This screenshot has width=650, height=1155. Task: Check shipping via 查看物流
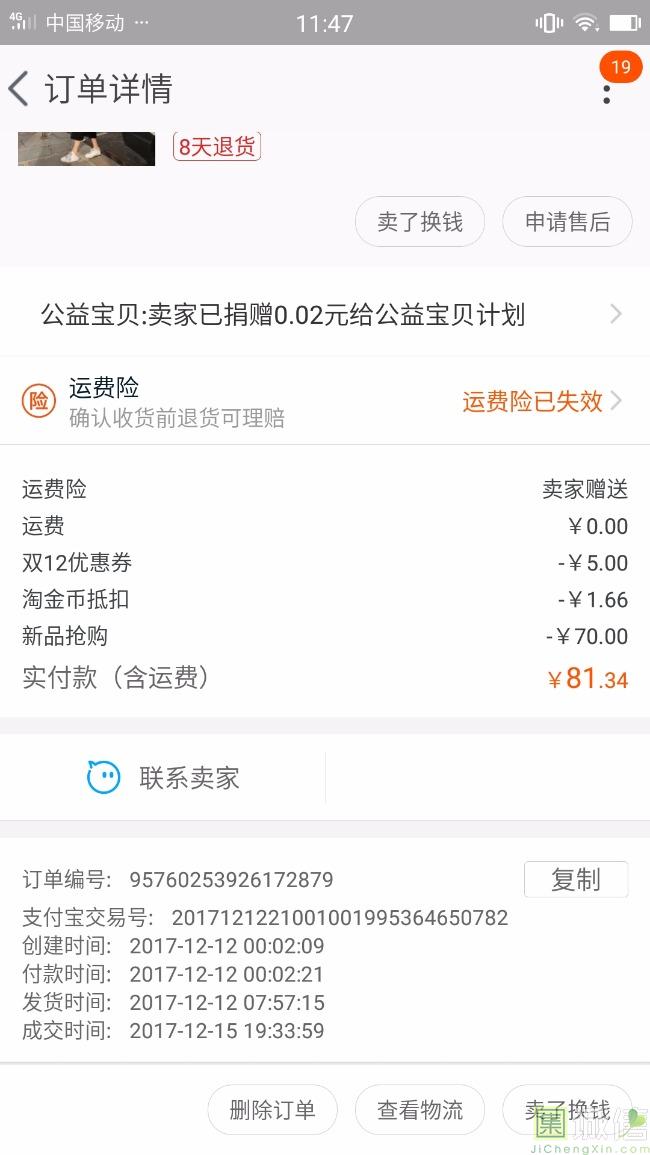pyautogui.click(x=420, y=1110)
